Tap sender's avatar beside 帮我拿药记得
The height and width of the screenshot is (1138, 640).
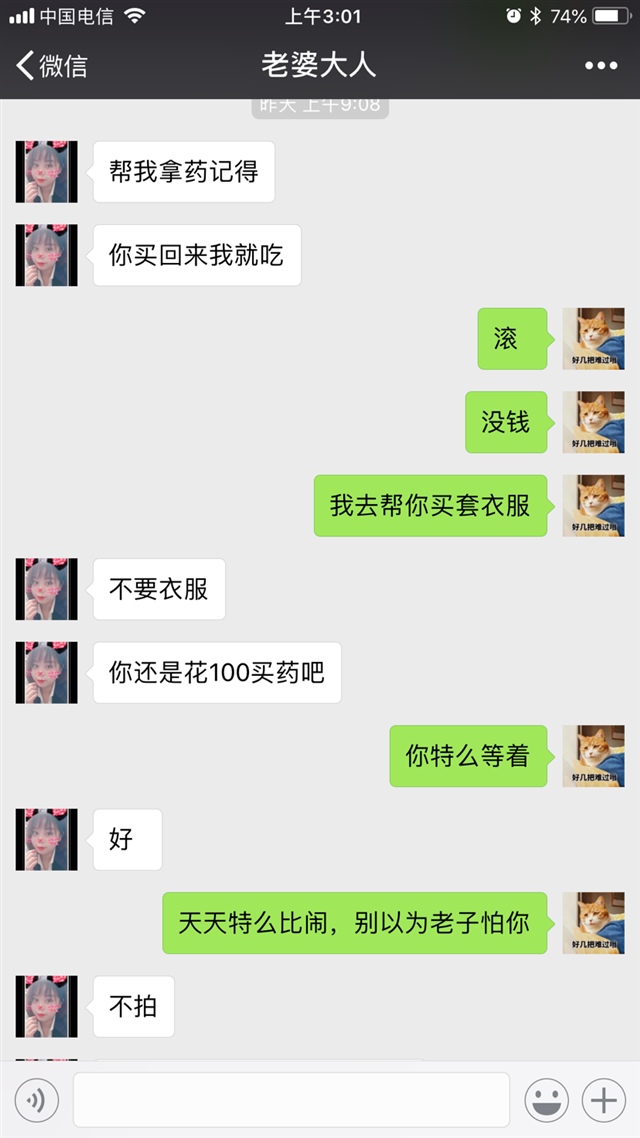coord(46,172)
